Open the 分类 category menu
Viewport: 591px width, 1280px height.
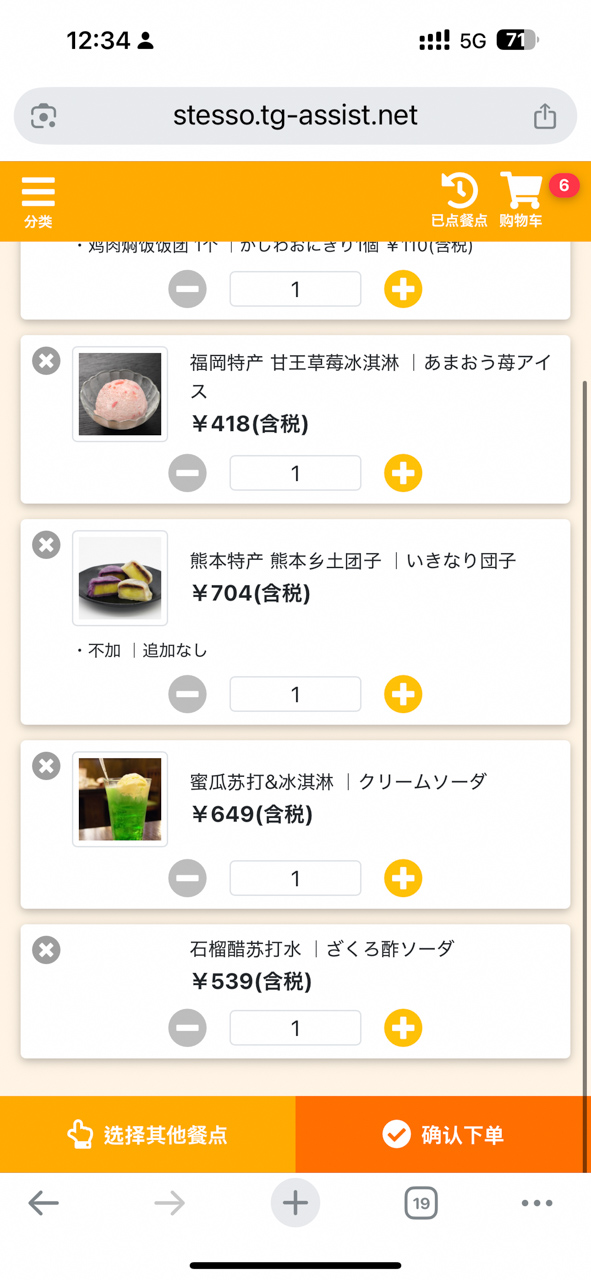point(38,201)
